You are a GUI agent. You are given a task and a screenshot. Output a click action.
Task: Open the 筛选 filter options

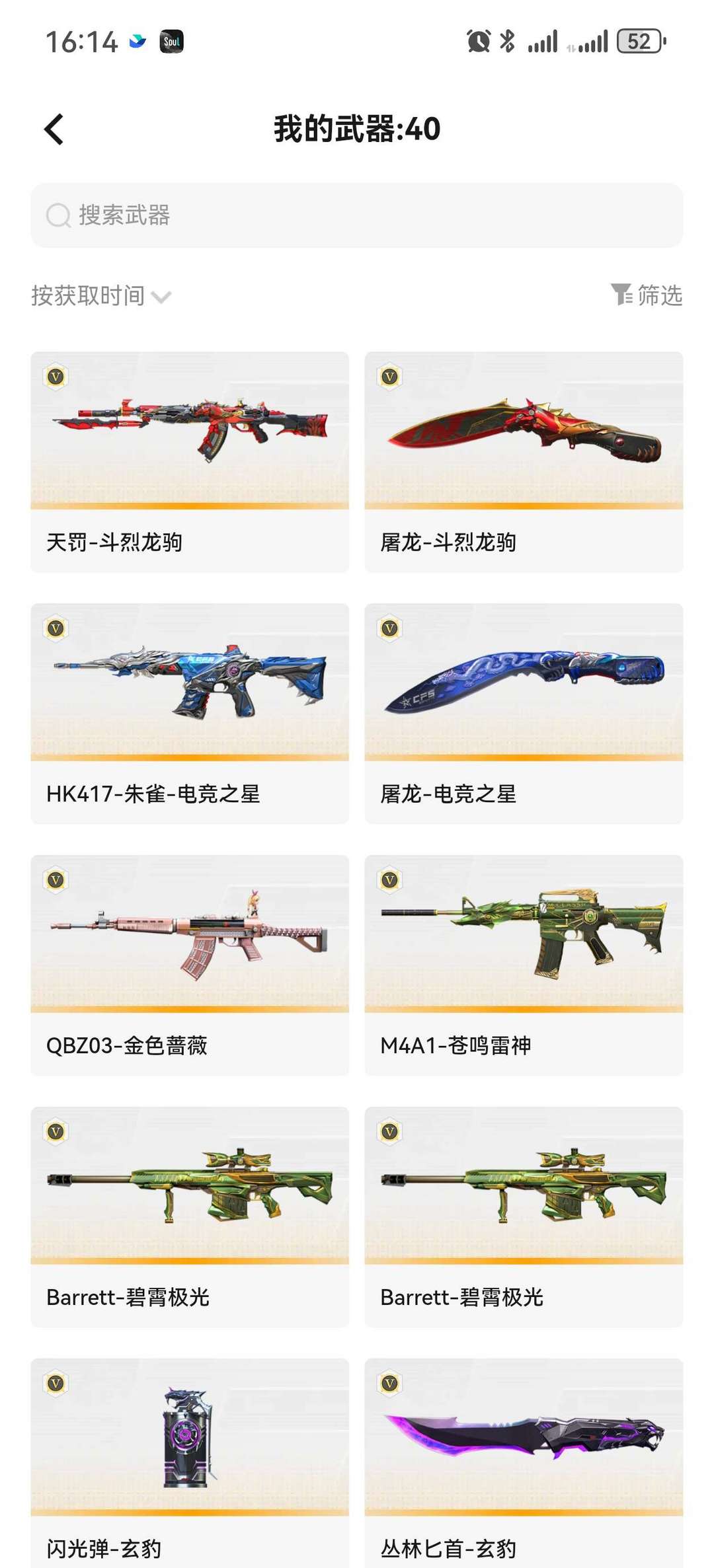tap(656, 297)
